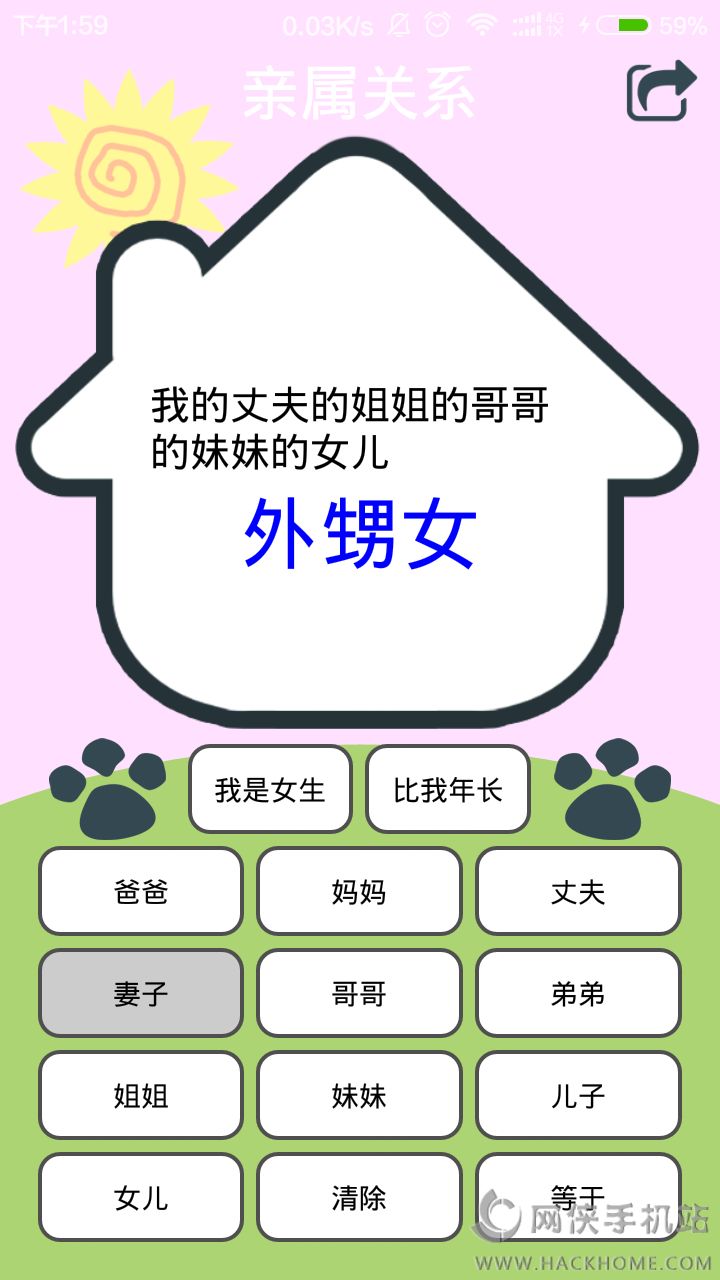Image resolution: width=720 pixels, height=1280 pixels.
Task: Select the 丈夫 button
Action: 578,891
